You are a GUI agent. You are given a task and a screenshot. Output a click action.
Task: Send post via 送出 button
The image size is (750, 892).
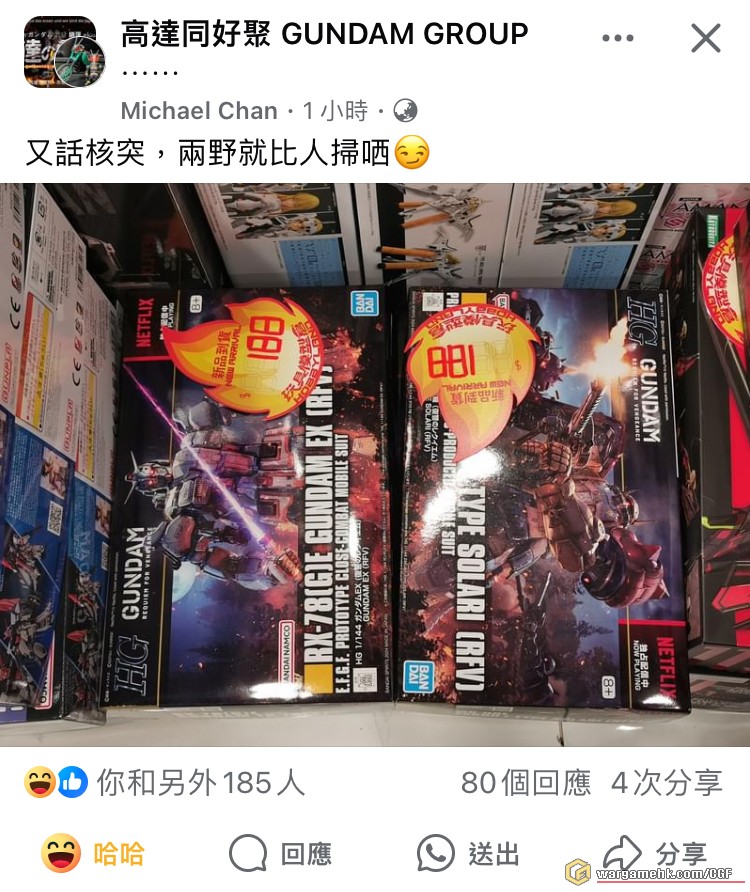(468, 854)
